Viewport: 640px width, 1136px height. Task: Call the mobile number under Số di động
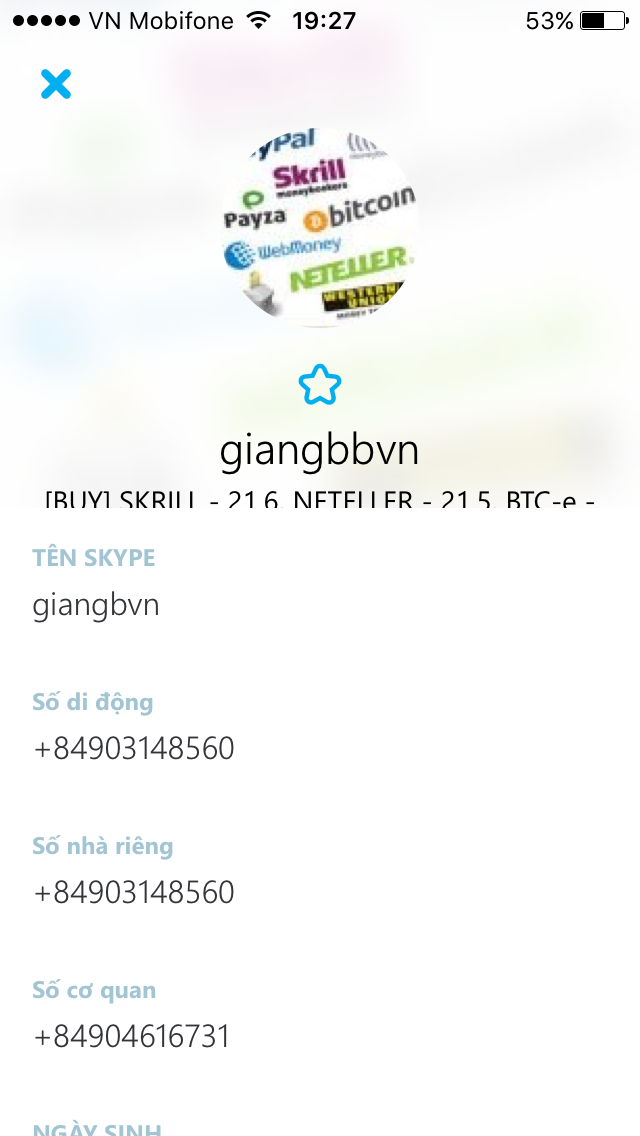134,749
